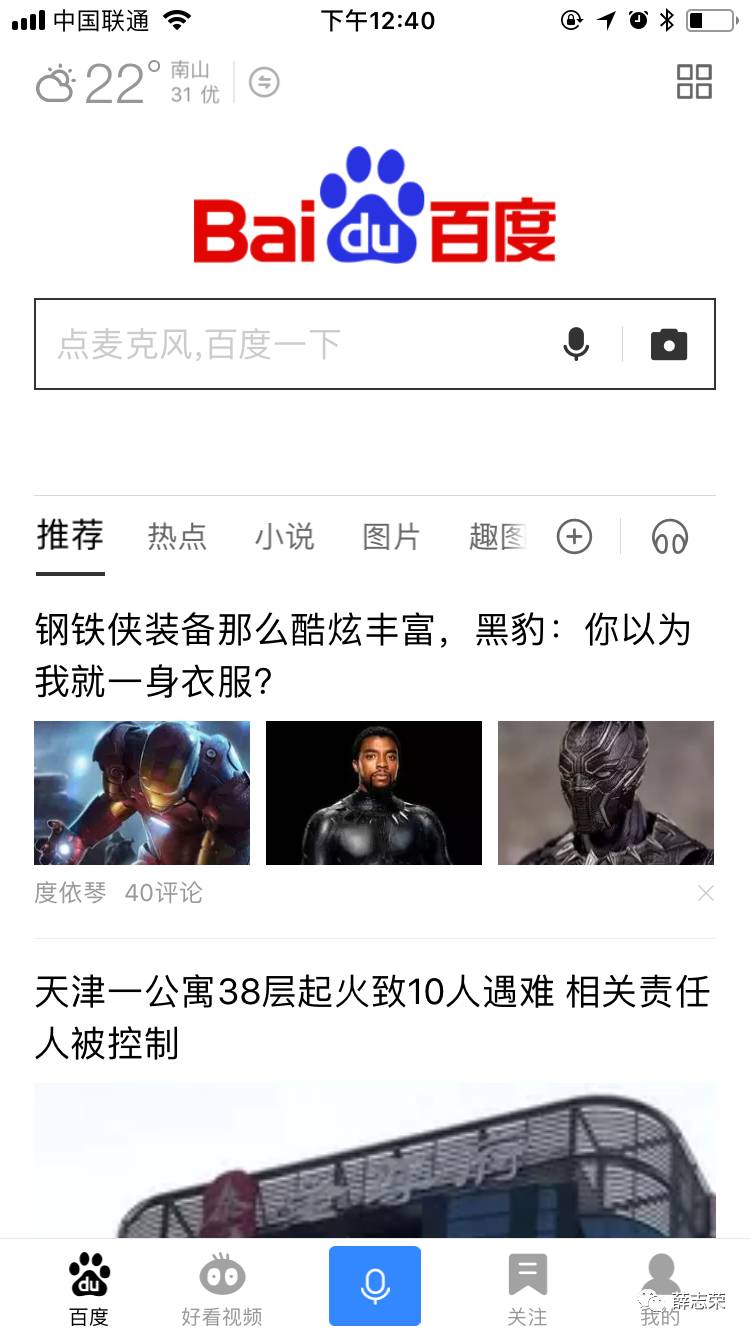Switch to the 图片 tab

[x=391, y=537]
